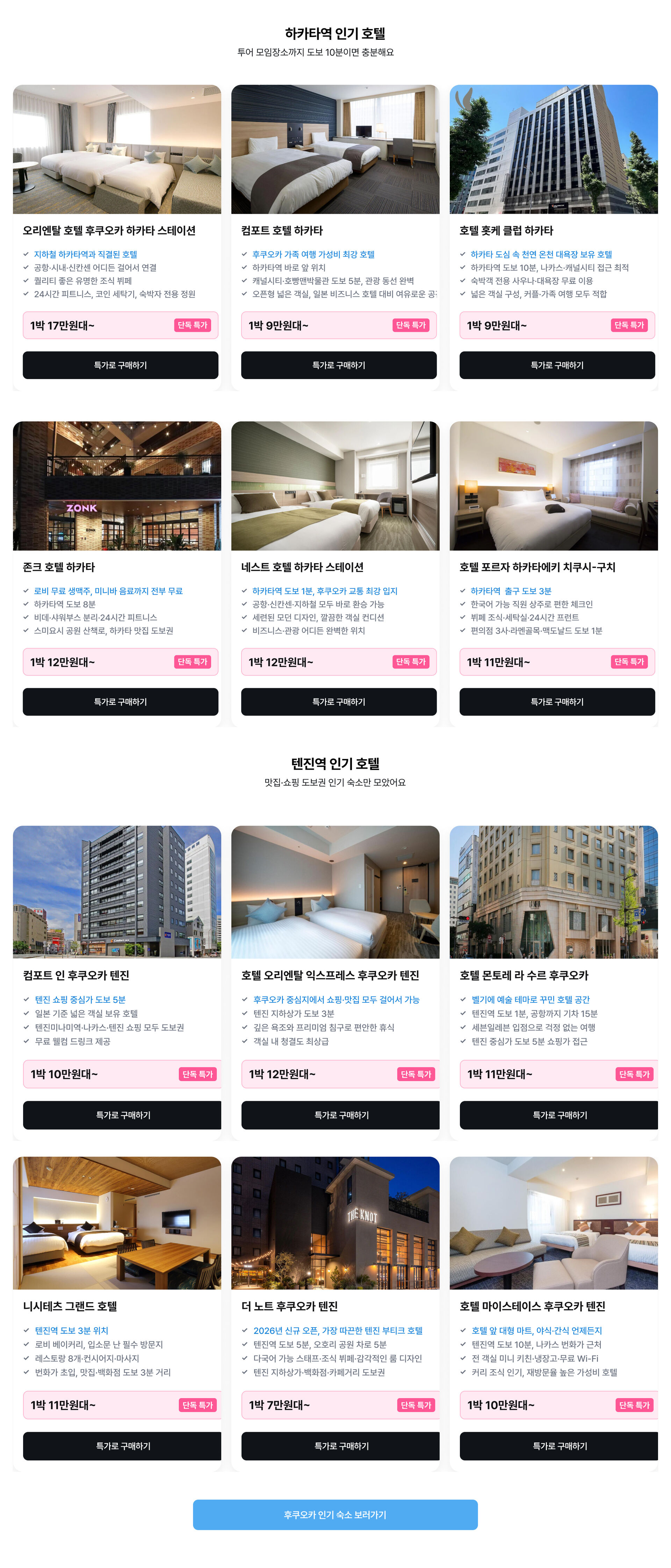Select 특가로 구매하기 for 더 노트 후쿠오카 텐진
The height and width of the screenshot is (1568, 671).
[340, 1446]
